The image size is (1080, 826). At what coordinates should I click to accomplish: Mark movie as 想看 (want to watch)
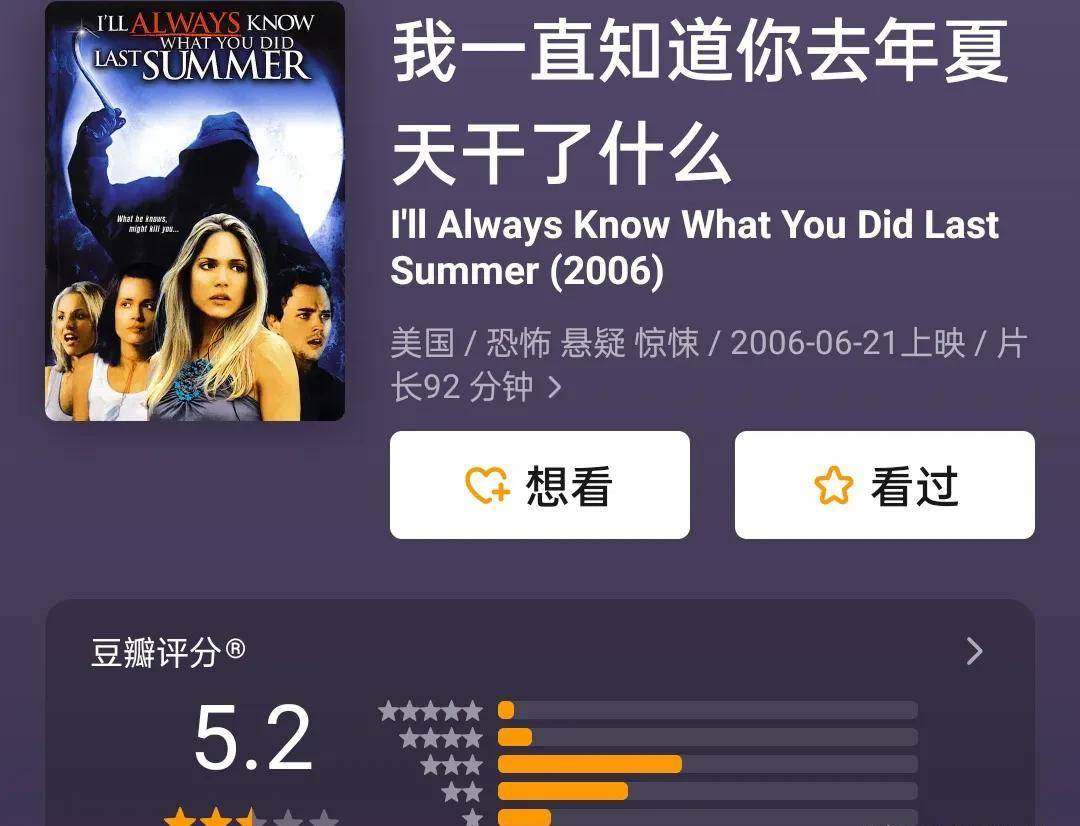click(x=539, y=486)
